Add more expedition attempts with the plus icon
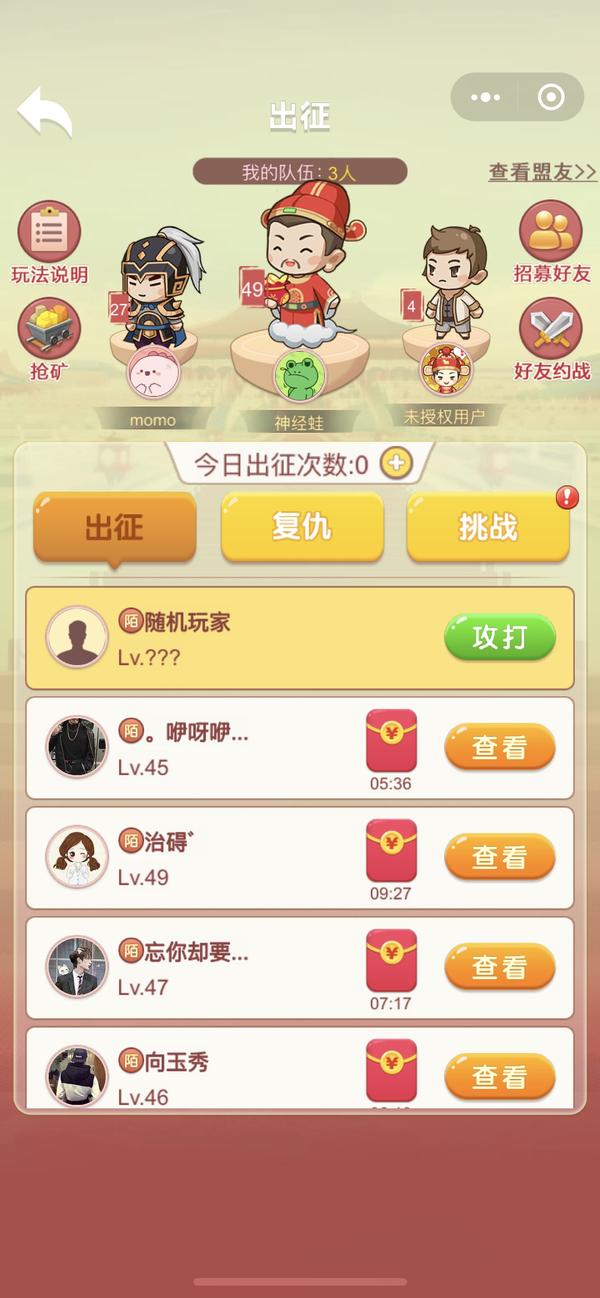 (397, 463)
